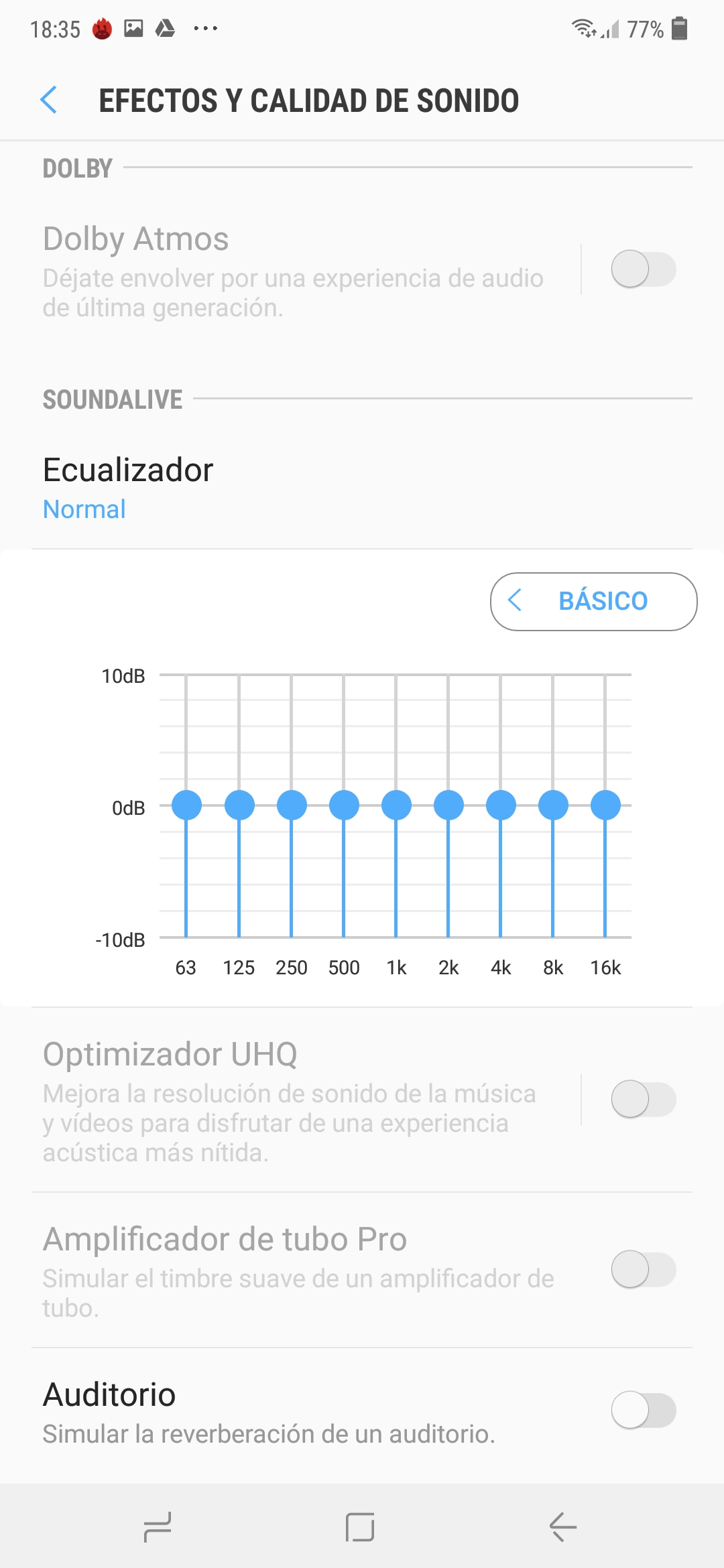Tap the 2k equalizer slider handle
Screen dimensions: 724x1568
point(448,805)
